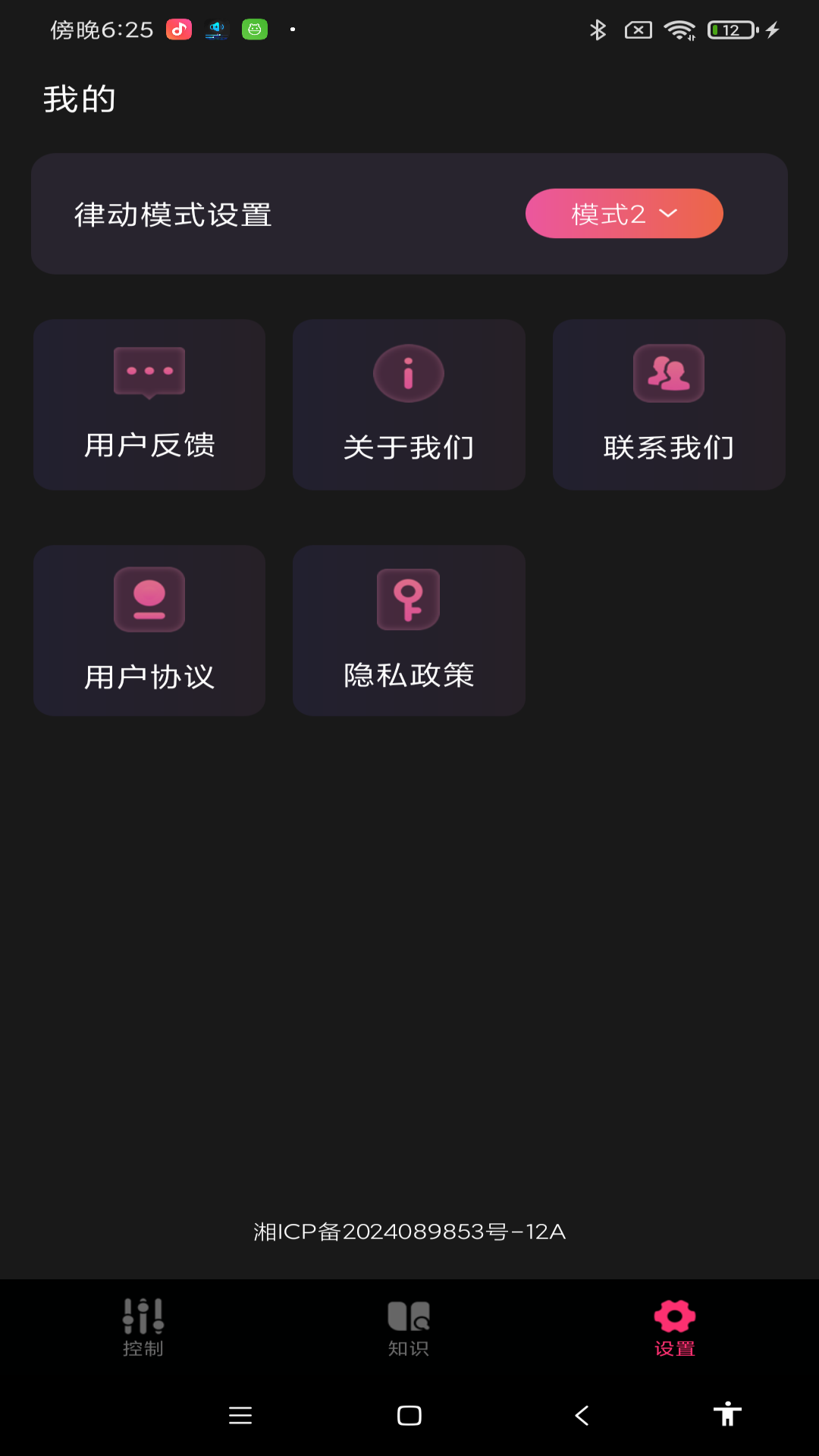Expand the chevron next to 模式2

pyautogui.click(x=668, y=215)
